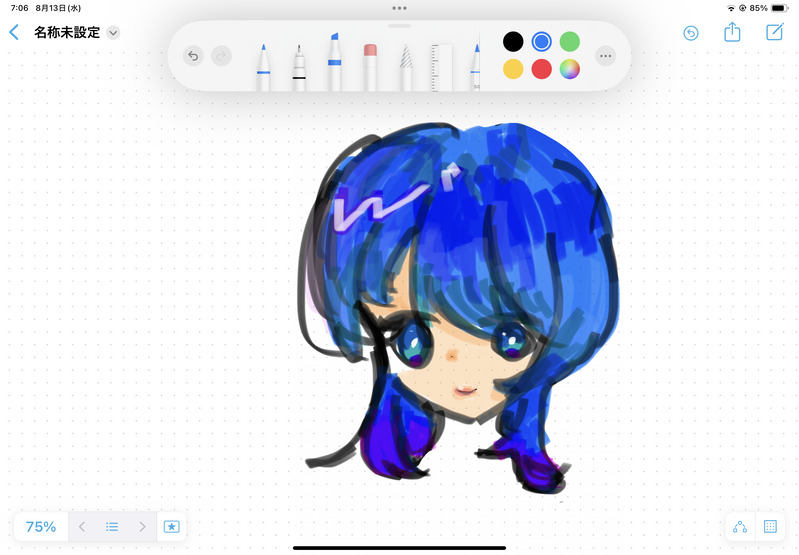Pick the blue color swatch
Image resolution: width=799 pixels, height=555 pixels.
click(x=541, y=41)
